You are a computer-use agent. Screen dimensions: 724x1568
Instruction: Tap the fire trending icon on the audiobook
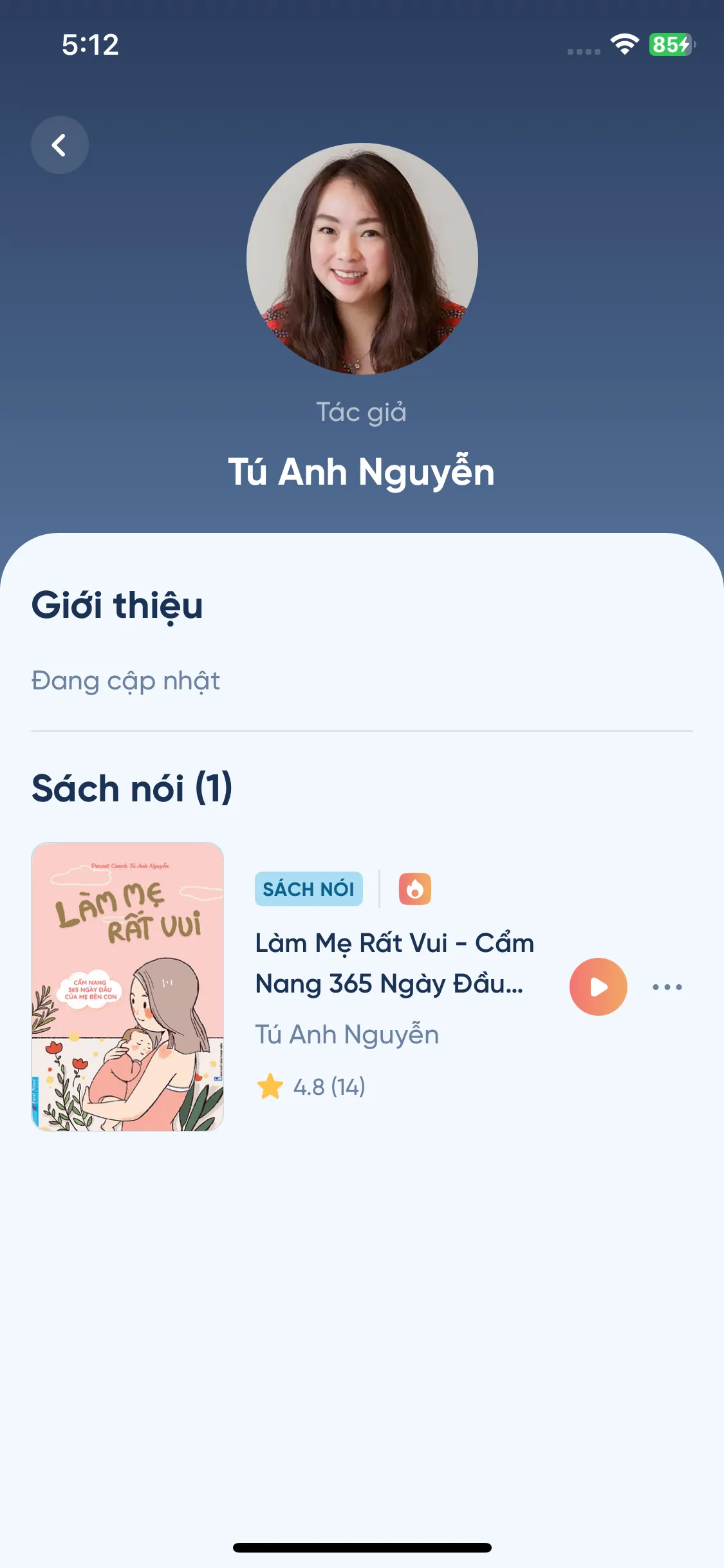coord(415,889)
